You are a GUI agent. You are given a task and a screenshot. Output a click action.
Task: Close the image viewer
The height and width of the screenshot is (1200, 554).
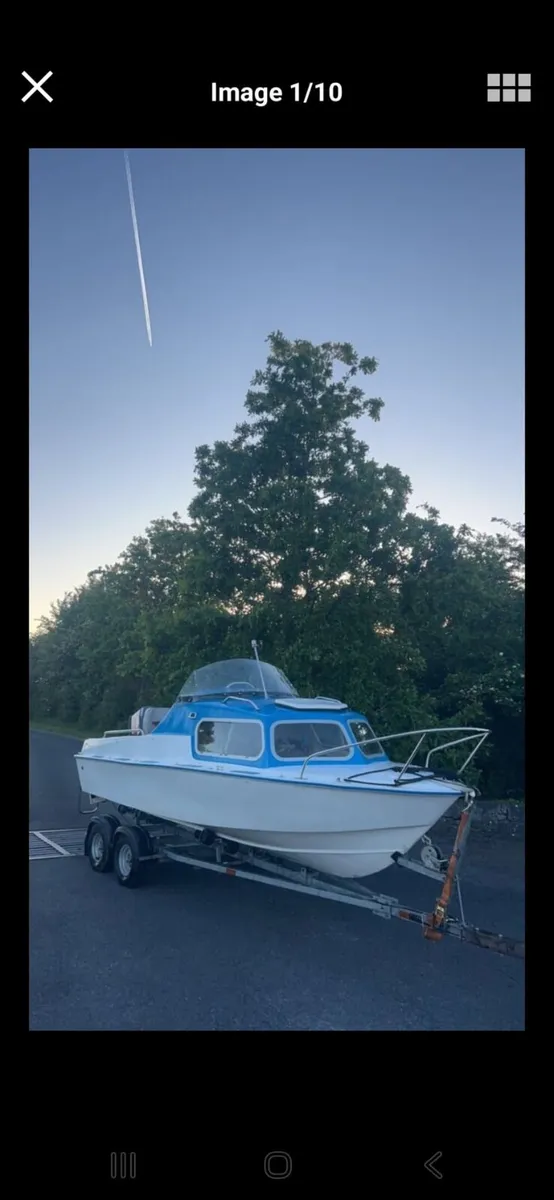[37, 87]
